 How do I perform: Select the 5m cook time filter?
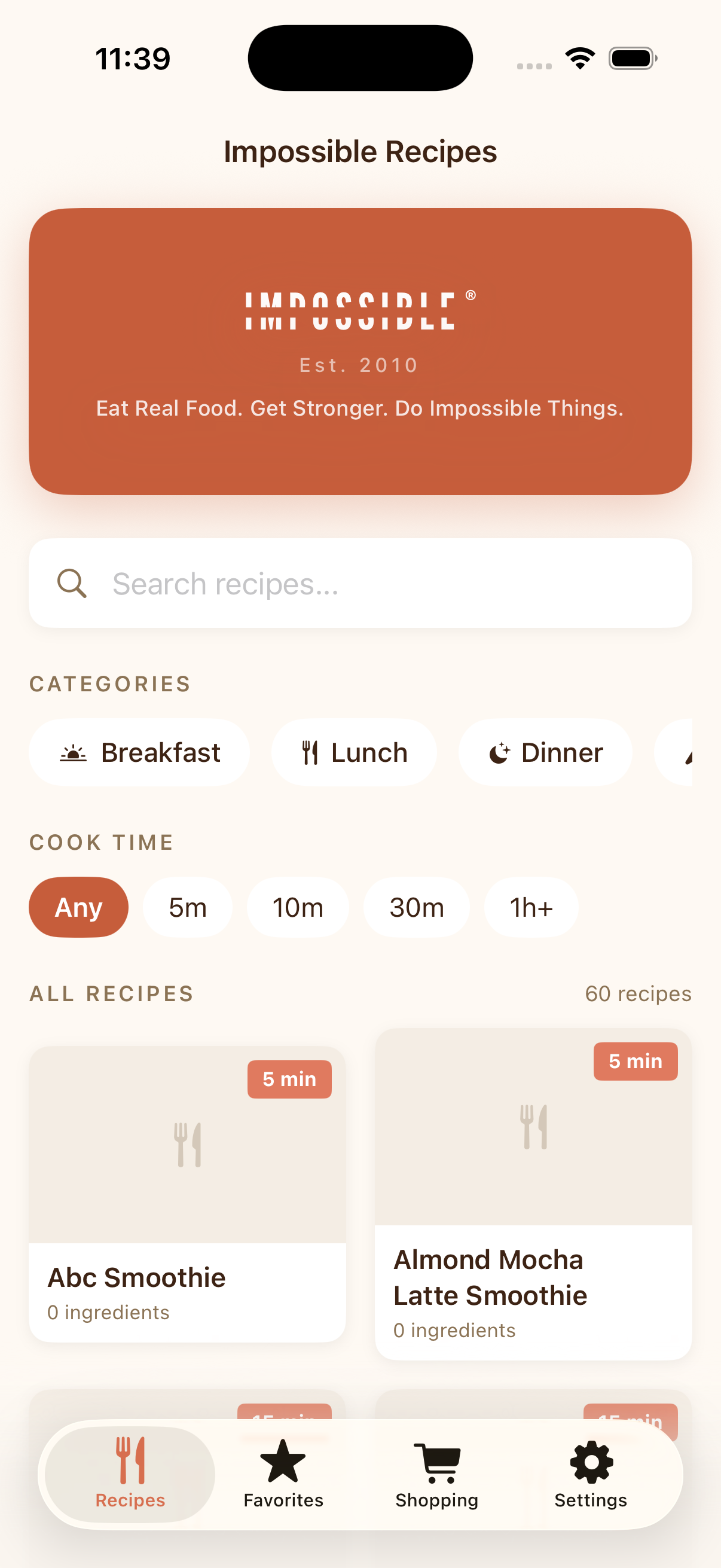[x=187, y=907]
